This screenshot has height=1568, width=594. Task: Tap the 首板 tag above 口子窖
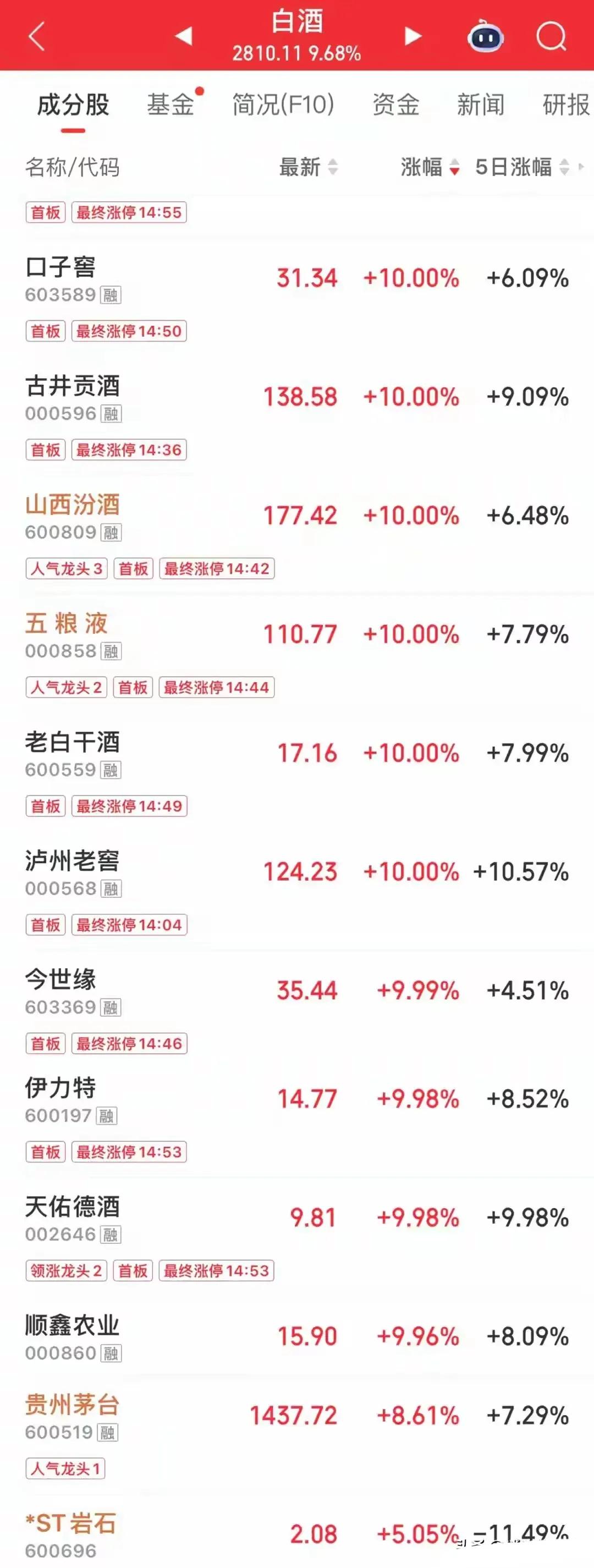coord(45,212)
